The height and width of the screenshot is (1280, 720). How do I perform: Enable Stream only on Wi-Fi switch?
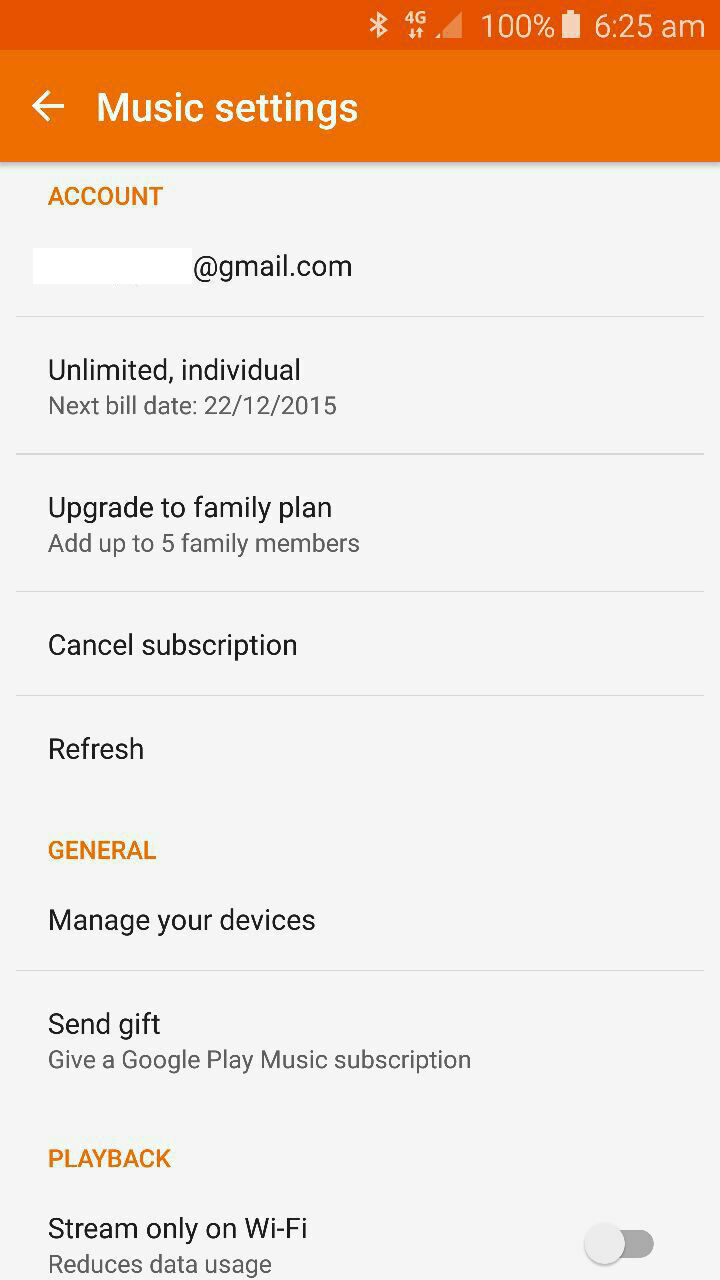pyautogui.click(x=619, y=1244)
